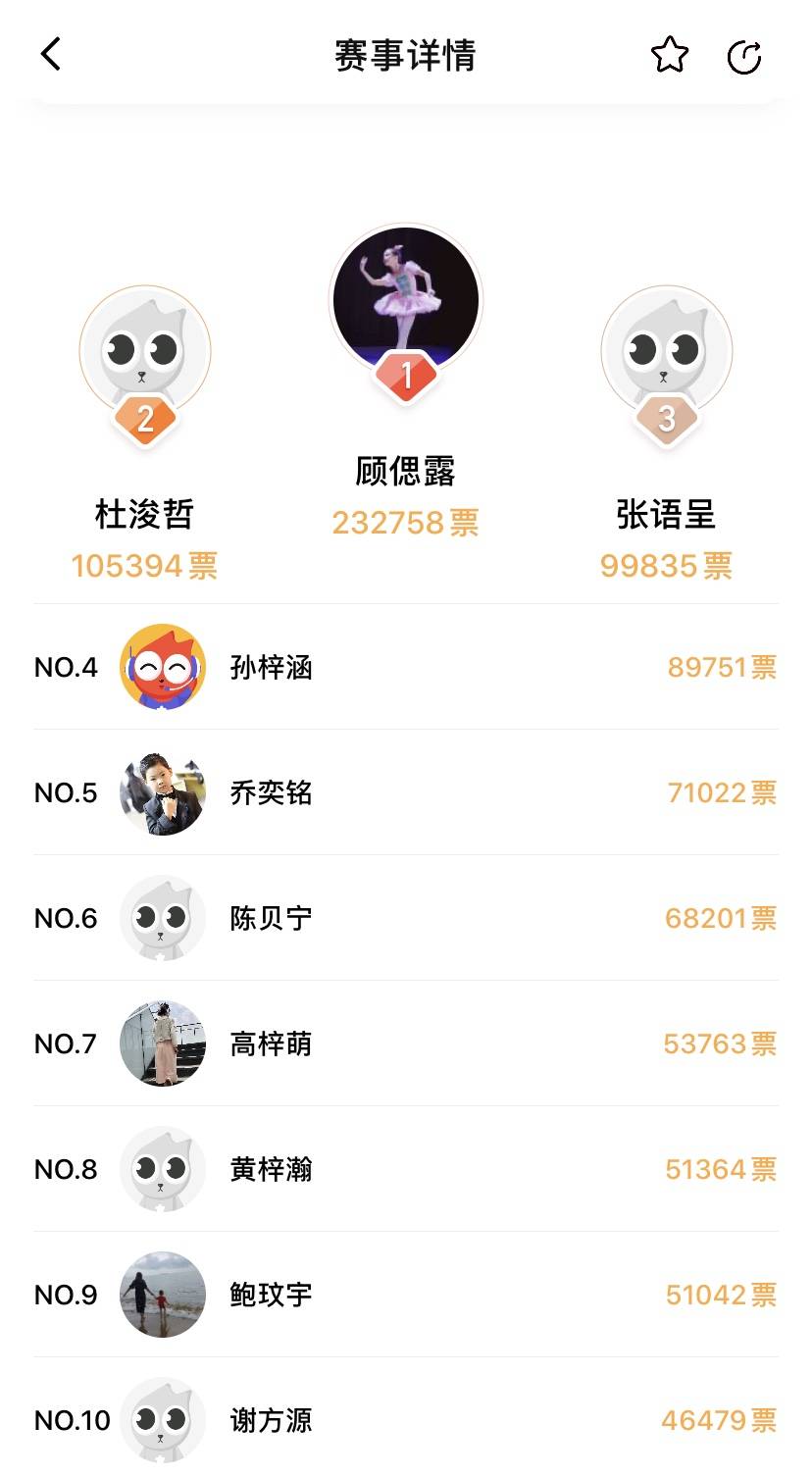Open second-place contestant 杜浚哲
Screen dimensions: 812x1476
pos(145,352)
